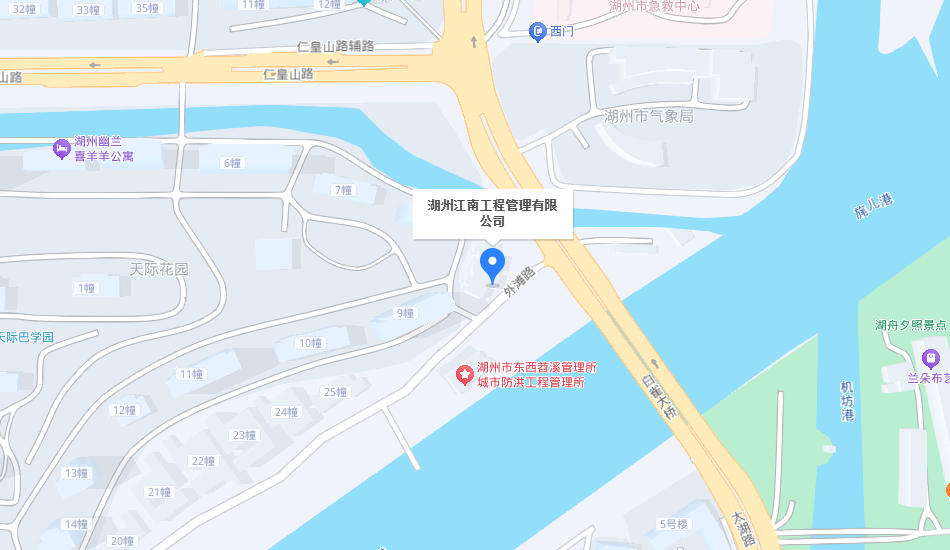The height and width of the screenshot is (550, 950).
Task: Select the 兰朵布艺 shop POI icon
Action: coord(931,357)
